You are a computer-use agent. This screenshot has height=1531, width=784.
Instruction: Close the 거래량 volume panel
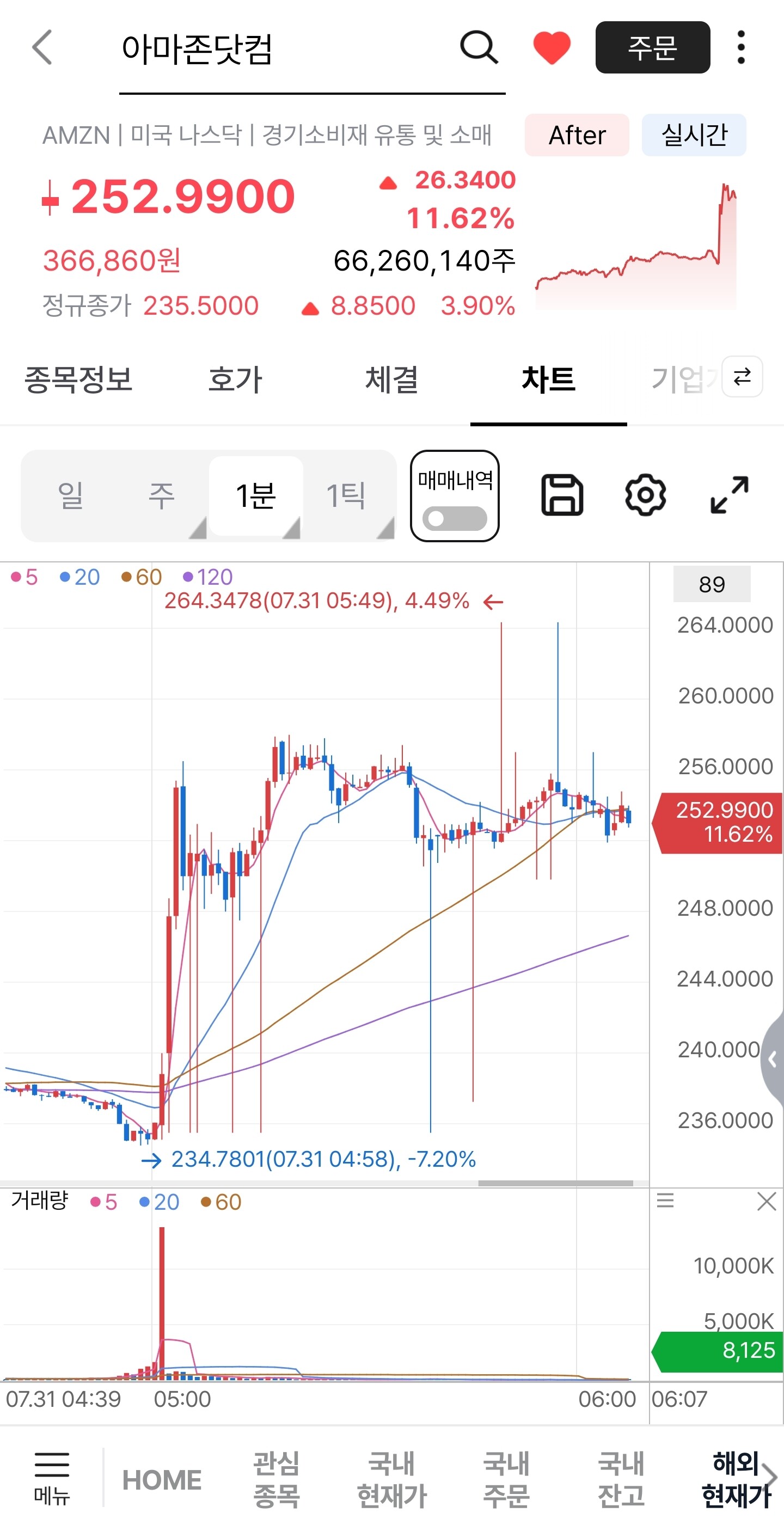[766, 1201]
